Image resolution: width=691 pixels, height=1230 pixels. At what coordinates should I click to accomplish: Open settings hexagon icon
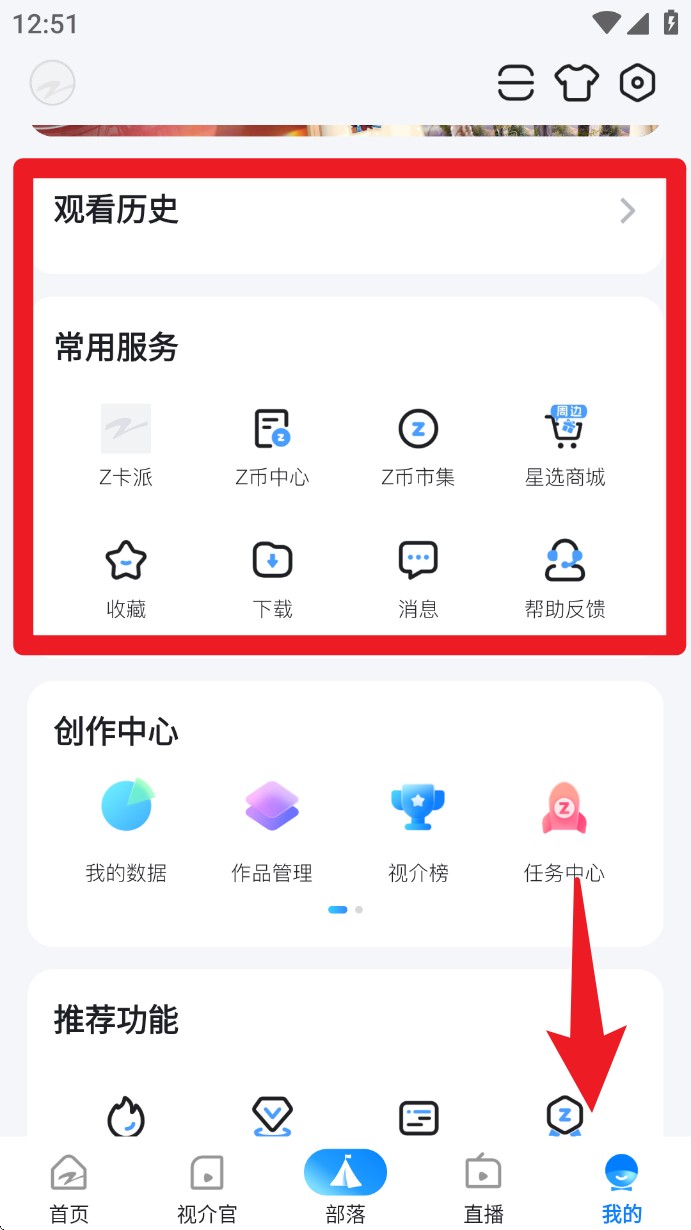pos(637,84)
